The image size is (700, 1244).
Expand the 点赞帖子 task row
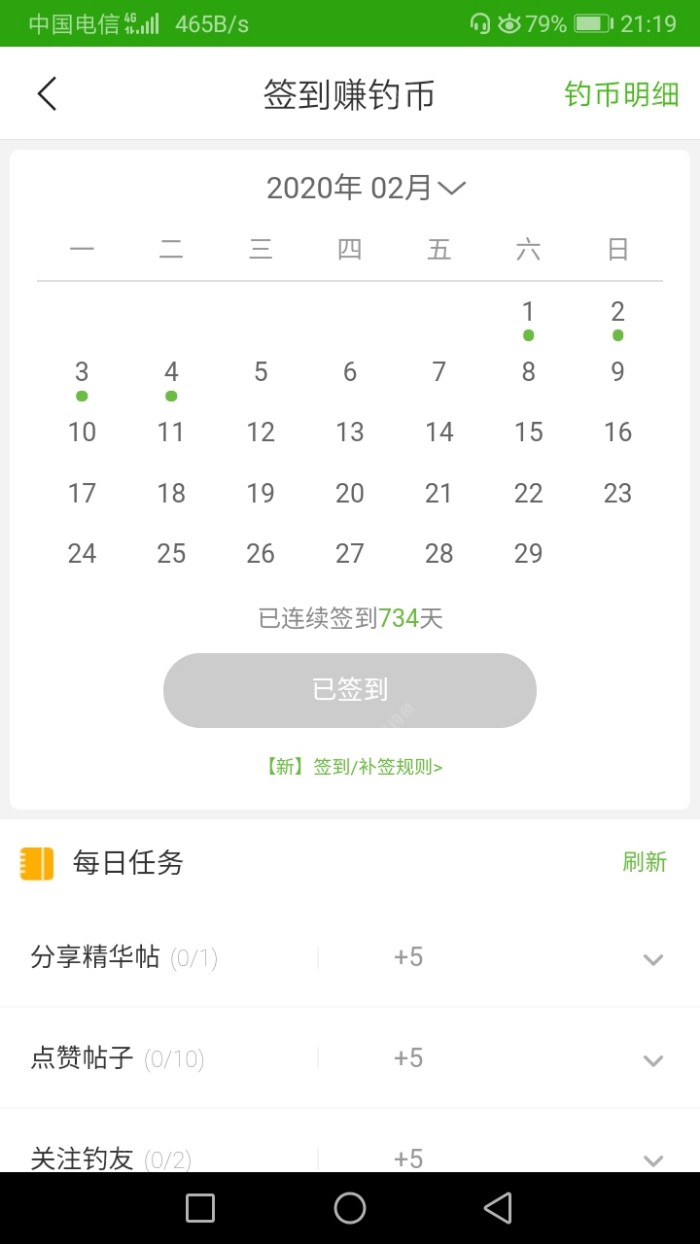(653, 1060)
